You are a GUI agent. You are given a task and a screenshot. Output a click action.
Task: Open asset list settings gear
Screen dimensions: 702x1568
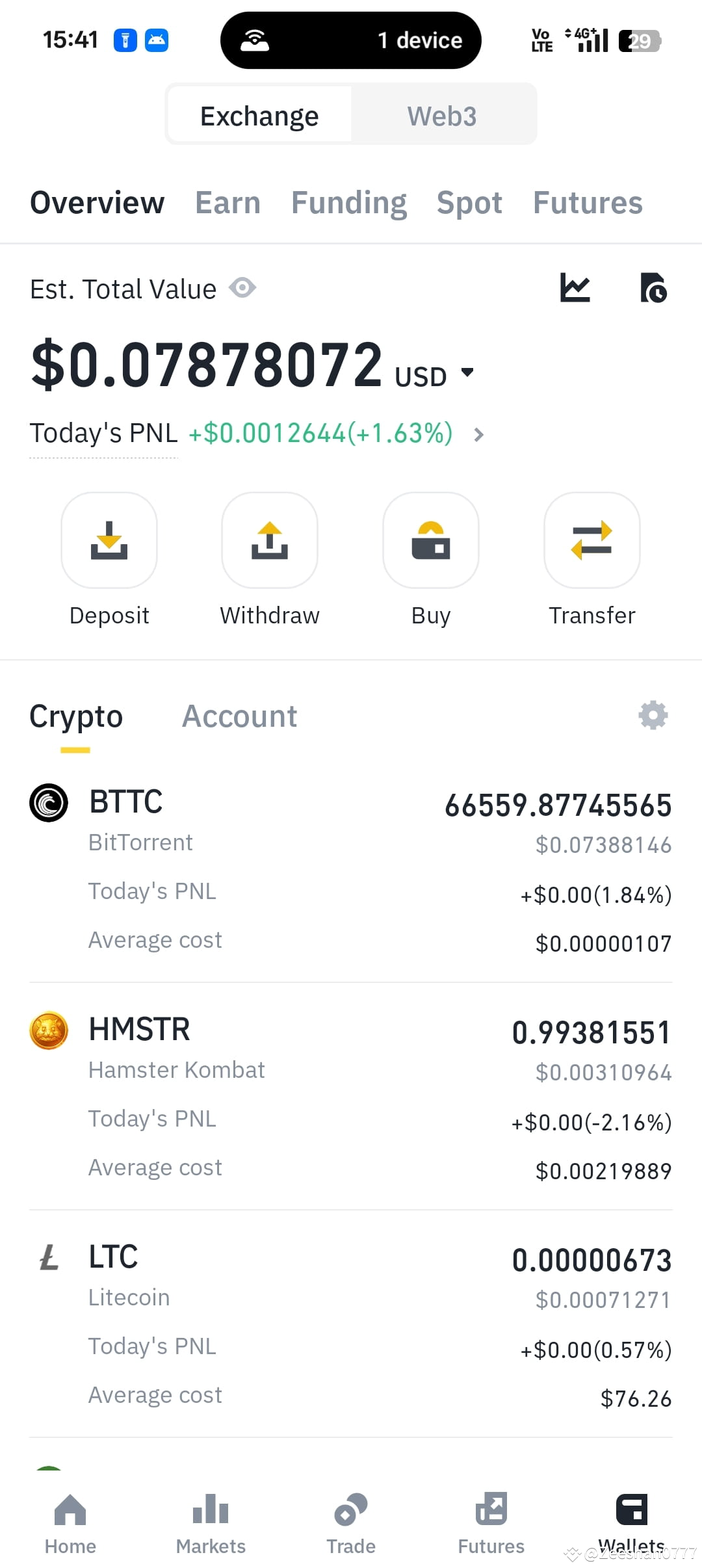pos(653,715)
